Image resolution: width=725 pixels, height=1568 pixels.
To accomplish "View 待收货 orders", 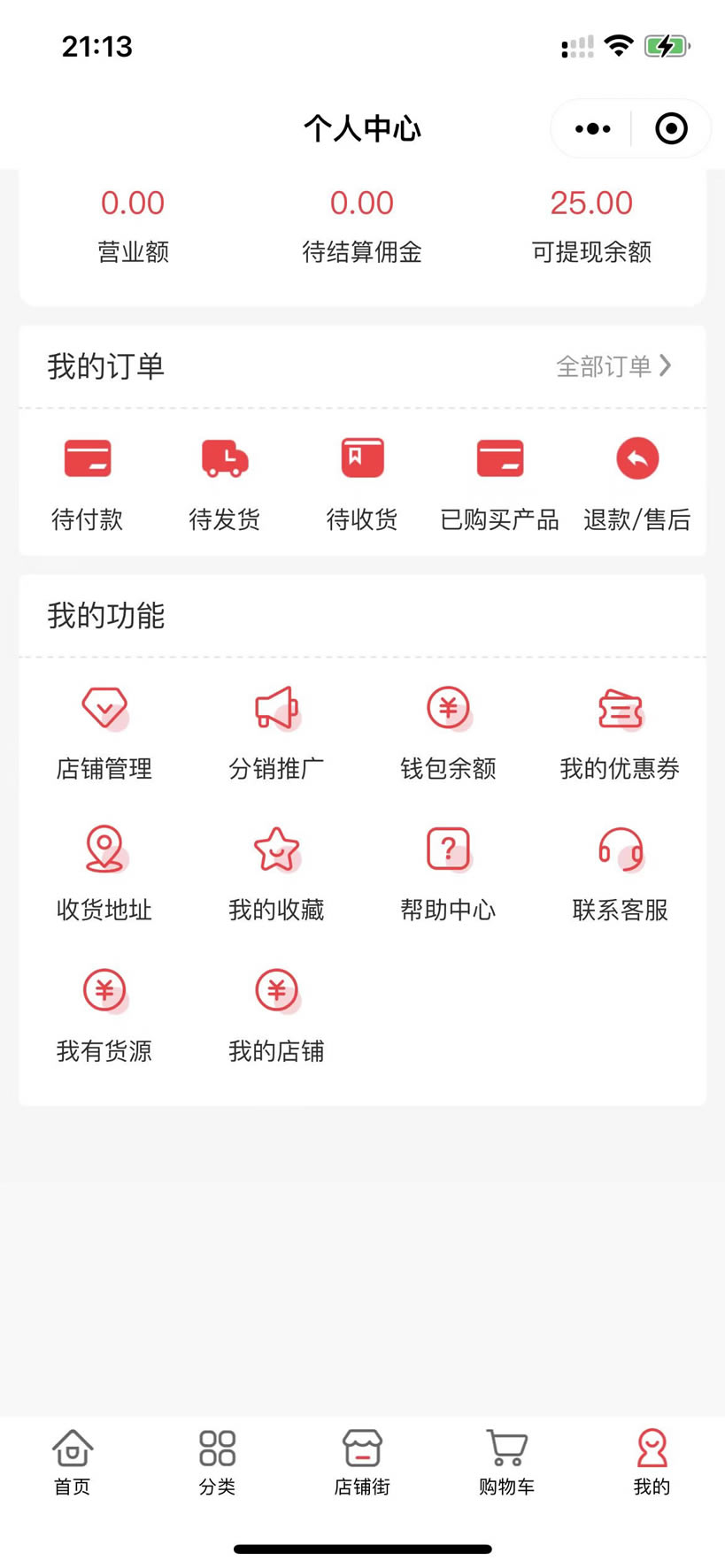I will click(362, 484).
